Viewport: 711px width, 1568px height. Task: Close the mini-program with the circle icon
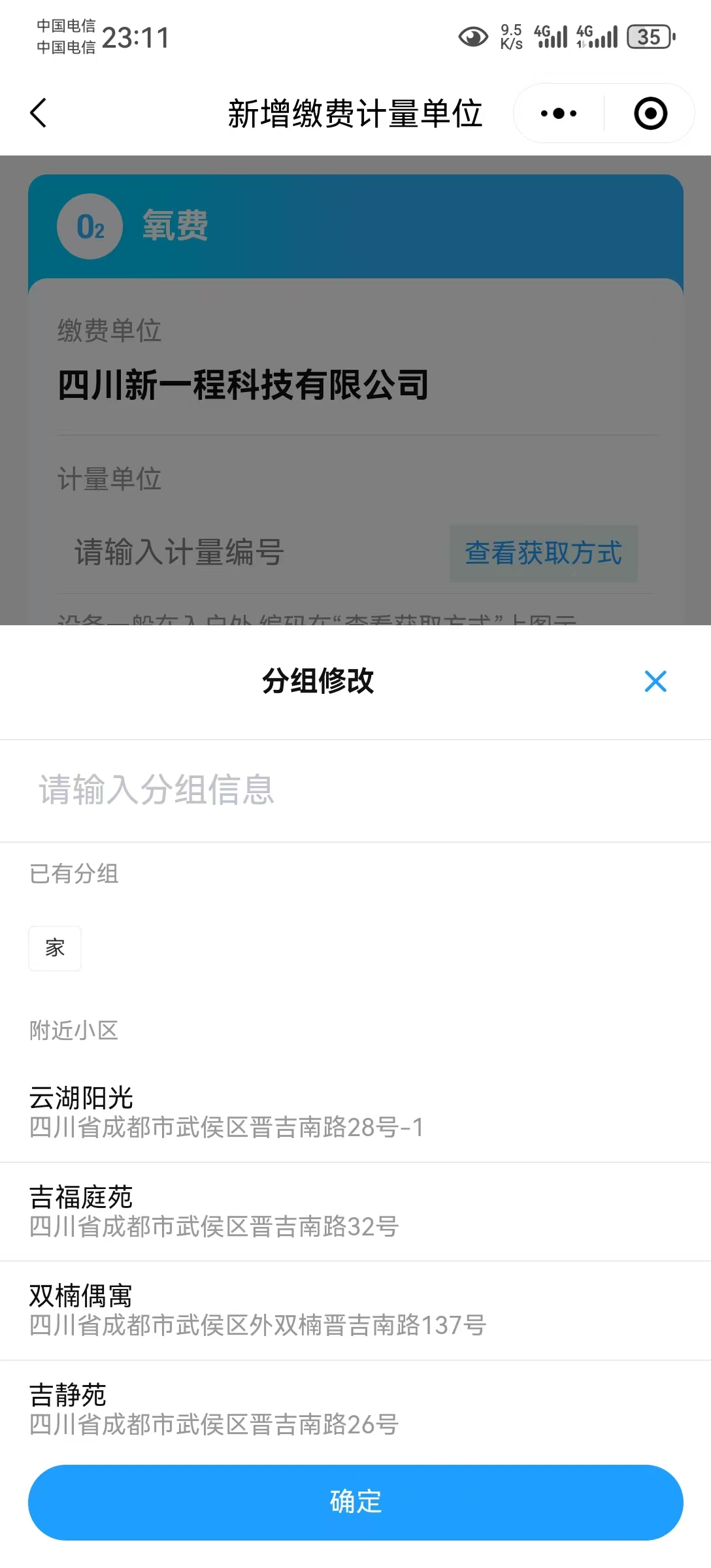[x=650, y=114]
